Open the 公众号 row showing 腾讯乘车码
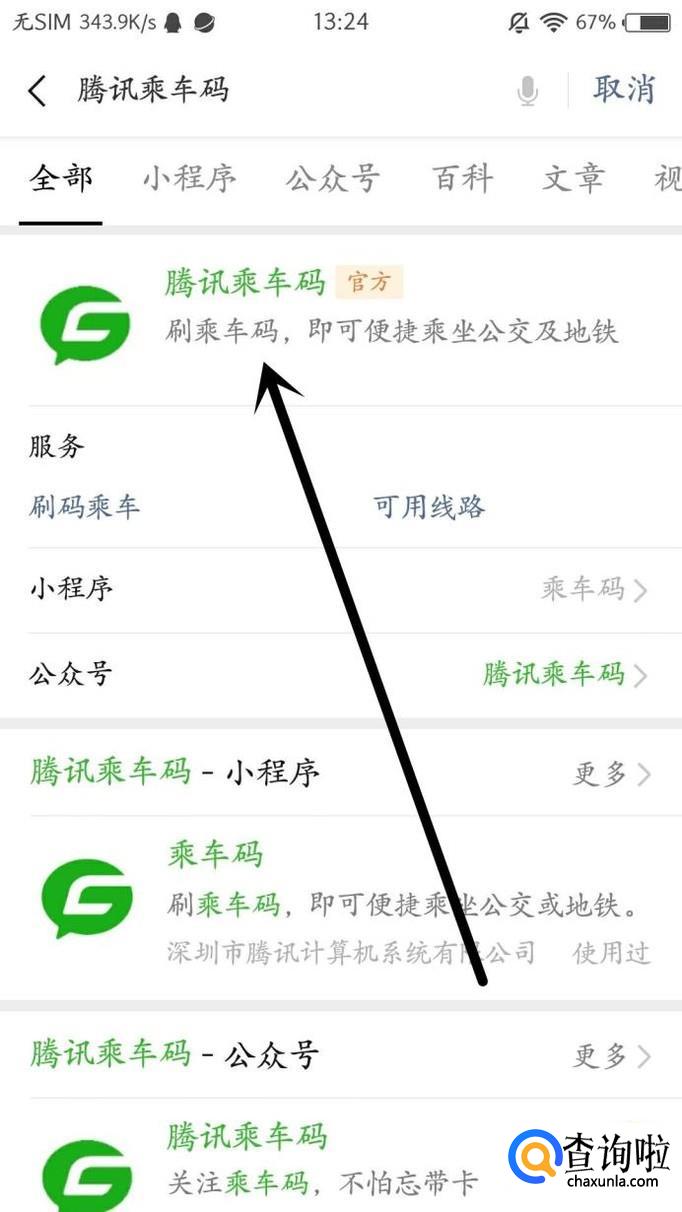 340,674
